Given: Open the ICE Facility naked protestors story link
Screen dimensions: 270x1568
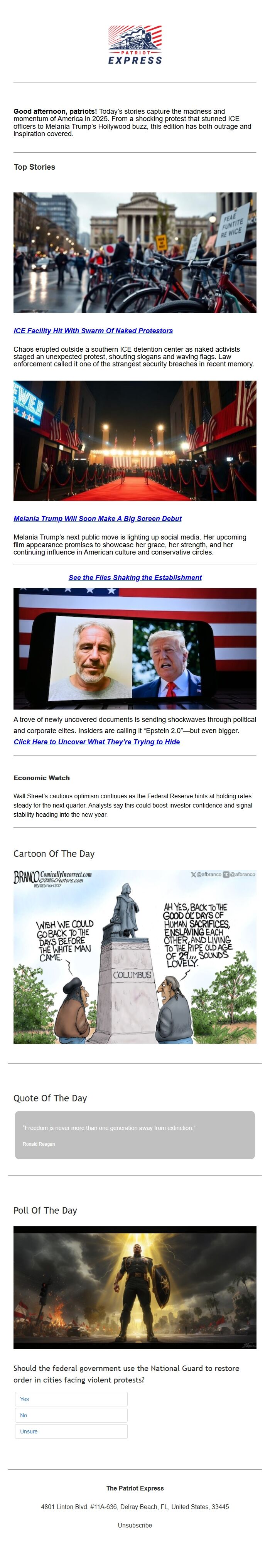Looking at the screenshot, I should coord(93,330).
